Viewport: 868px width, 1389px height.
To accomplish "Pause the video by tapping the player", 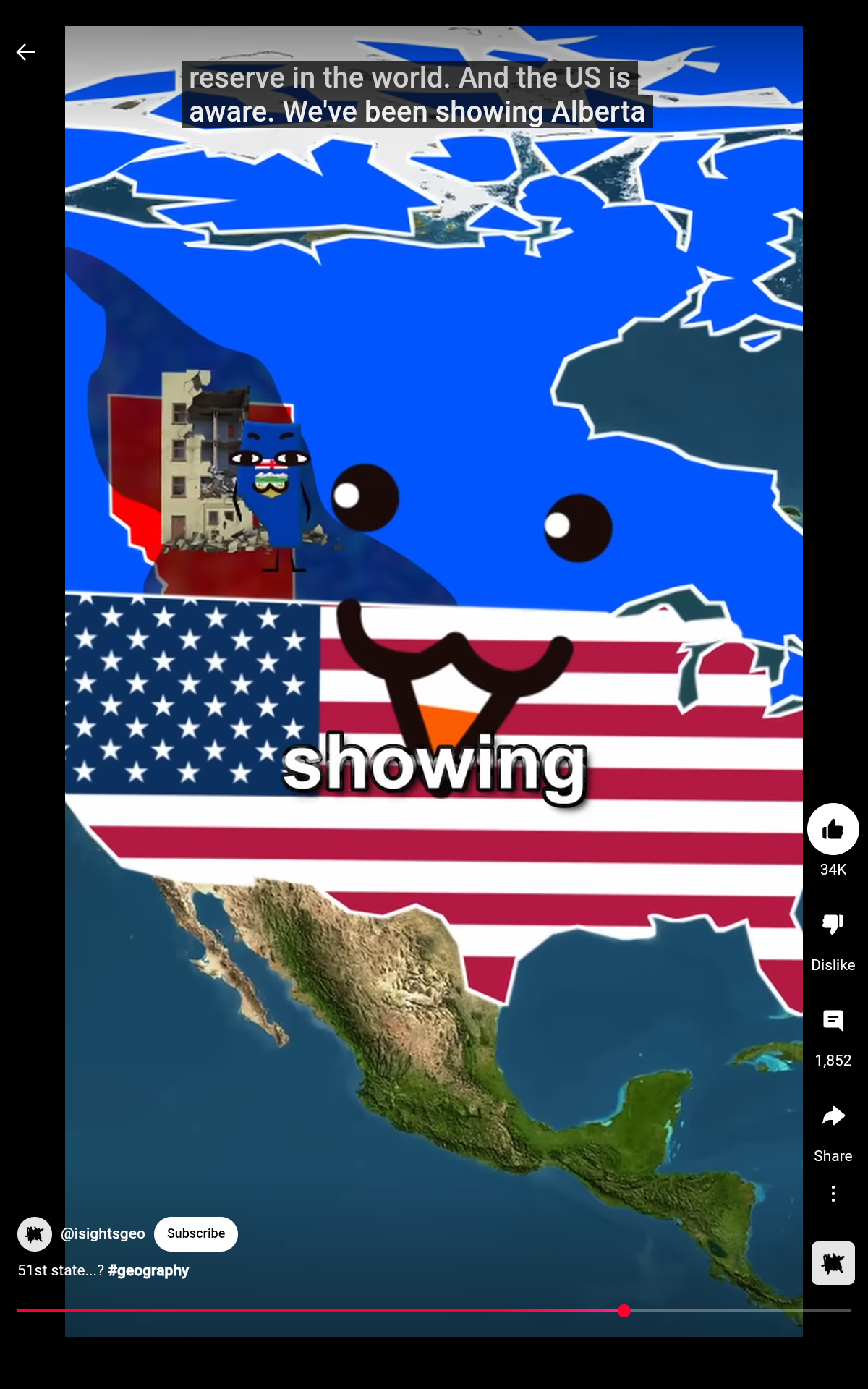I will [x=434, y=651].
